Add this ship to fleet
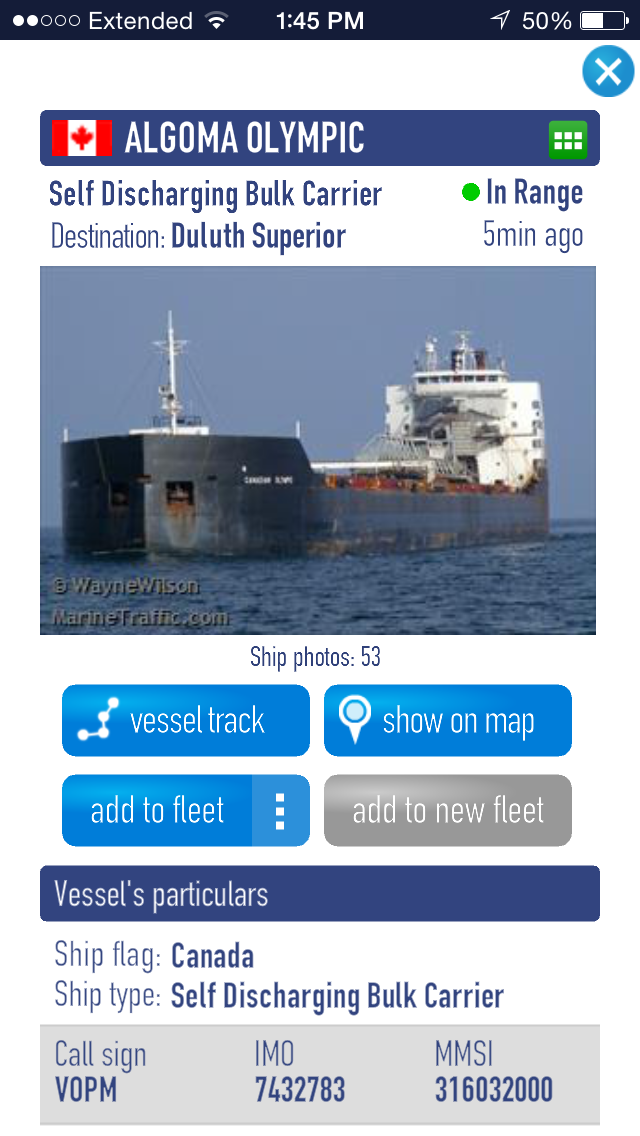 point(157,810)
